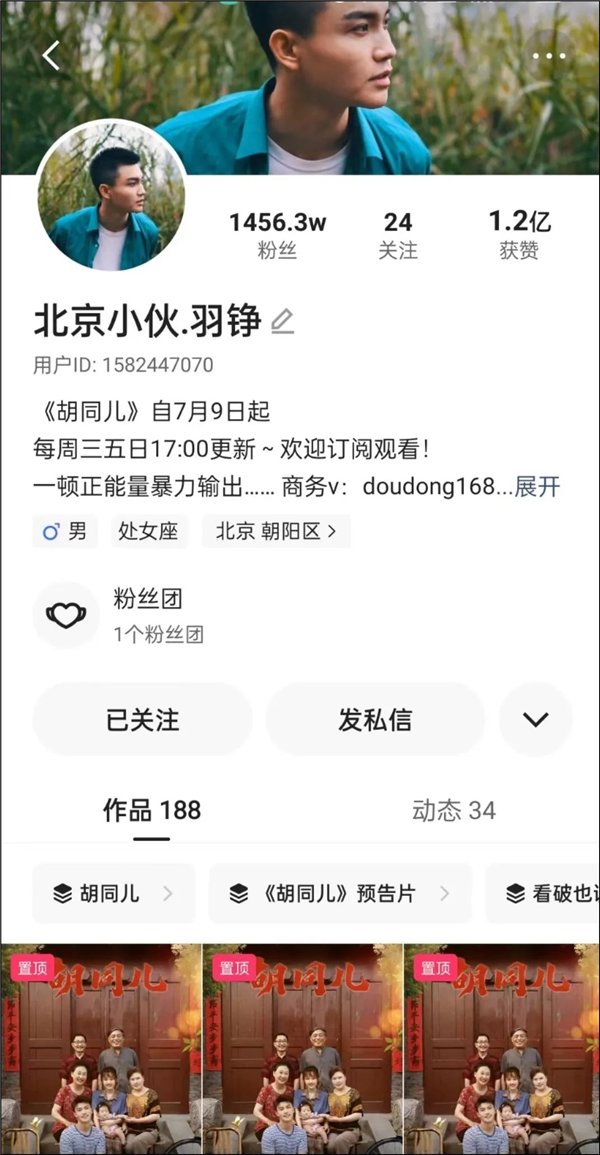The height and width of the screenshot is (1155, 600).
Task: Open the 胡同儿 collection chip
Action: point(113,893)
